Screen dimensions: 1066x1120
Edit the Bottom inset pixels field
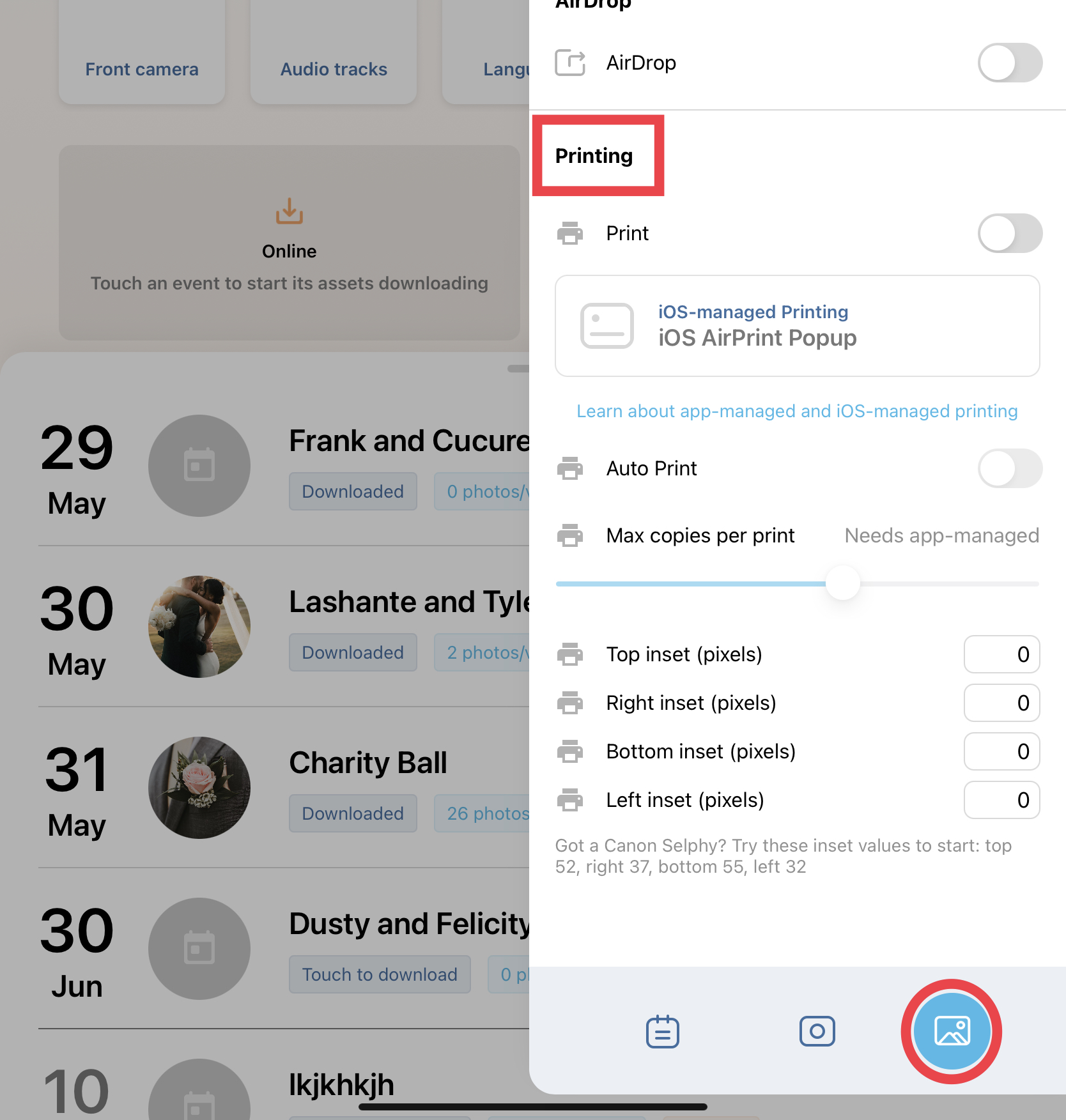click(x=1001, y=751)
